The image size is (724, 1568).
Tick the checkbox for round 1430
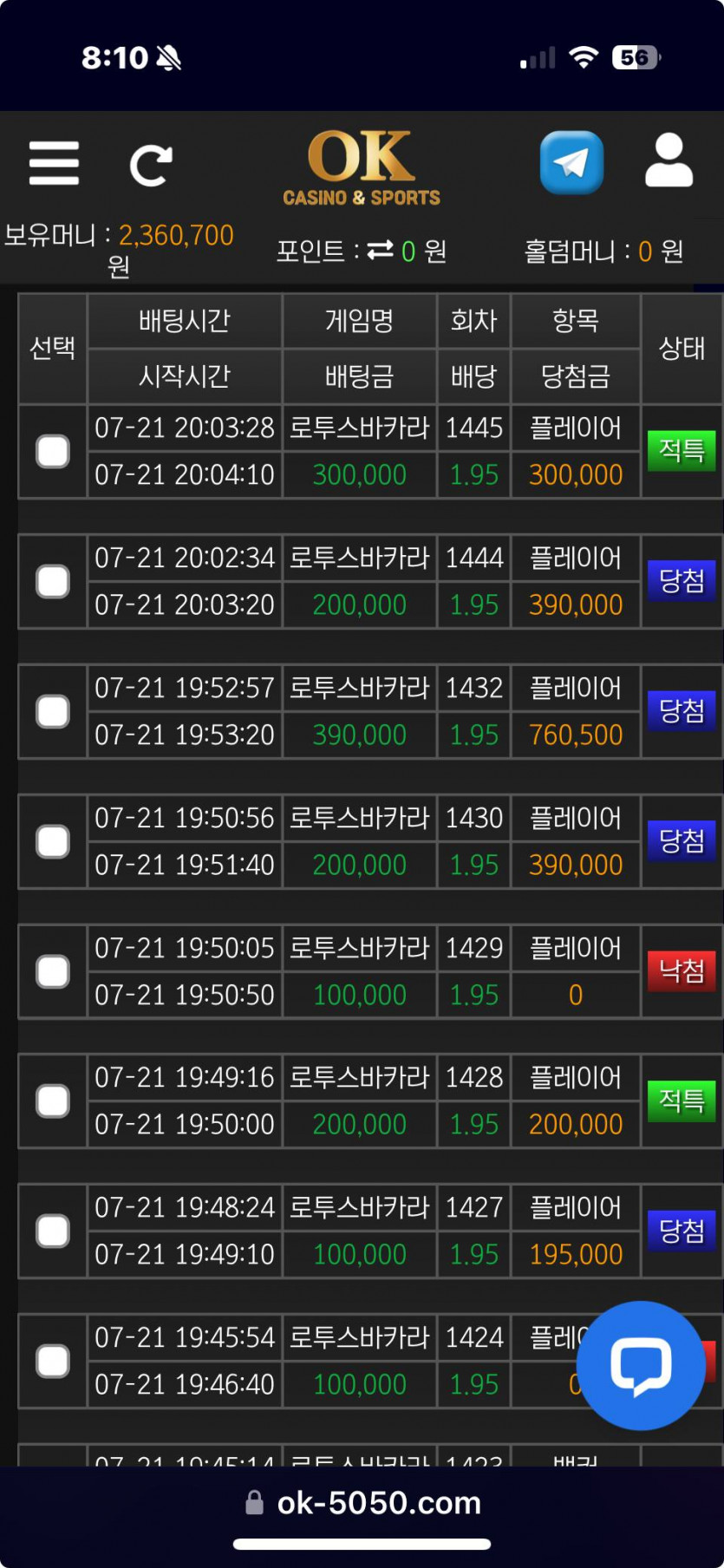[x=53, y=841]
